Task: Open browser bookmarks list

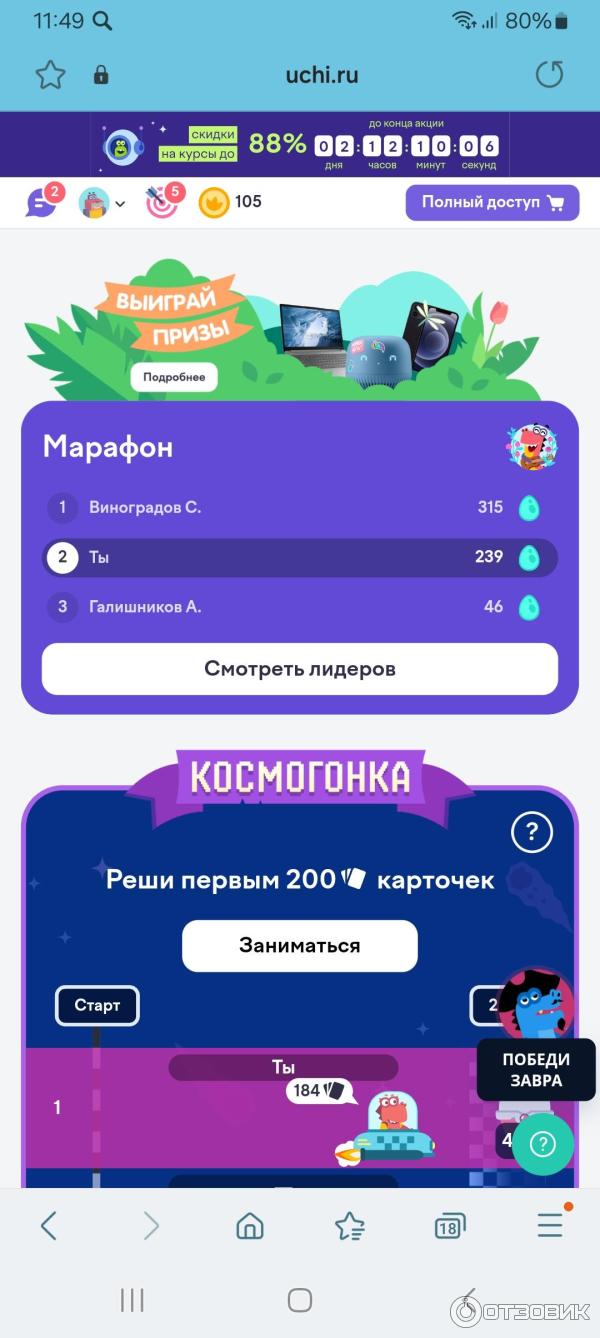Action: pyautogui.click(x=349, y=1226)
